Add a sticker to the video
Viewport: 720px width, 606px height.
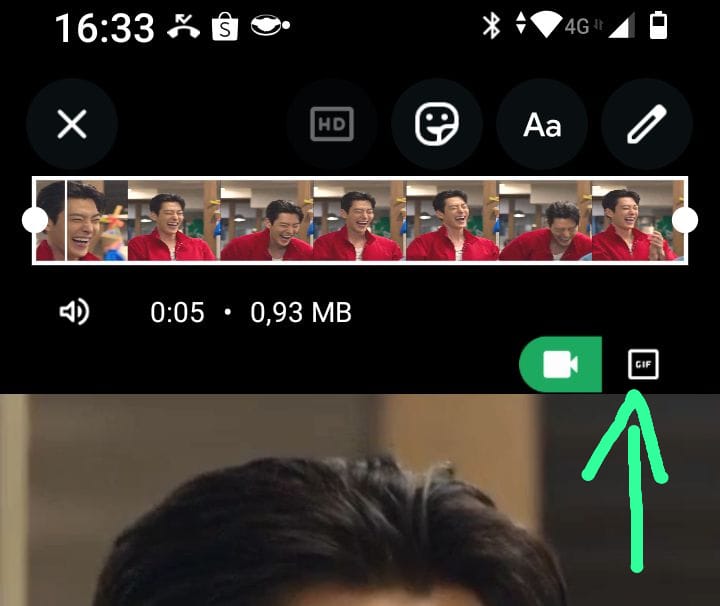(x=437, y=125)
